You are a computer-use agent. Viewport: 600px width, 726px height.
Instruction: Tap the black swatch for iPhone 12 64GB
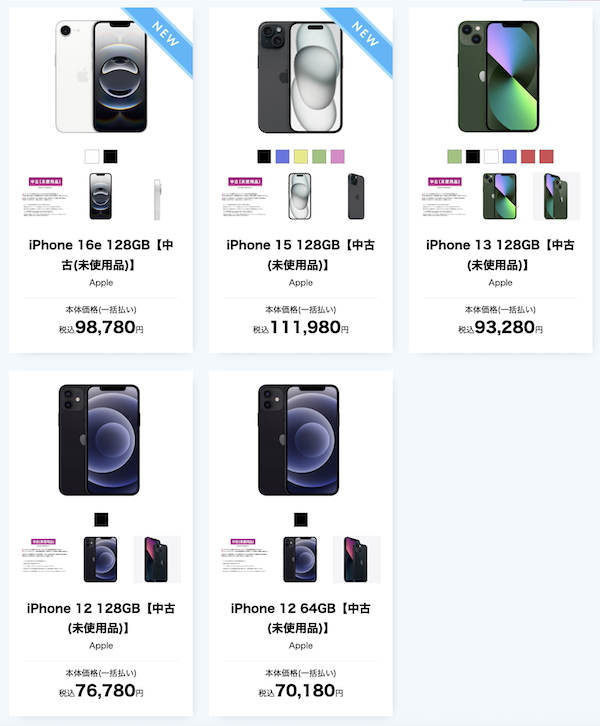300,519
